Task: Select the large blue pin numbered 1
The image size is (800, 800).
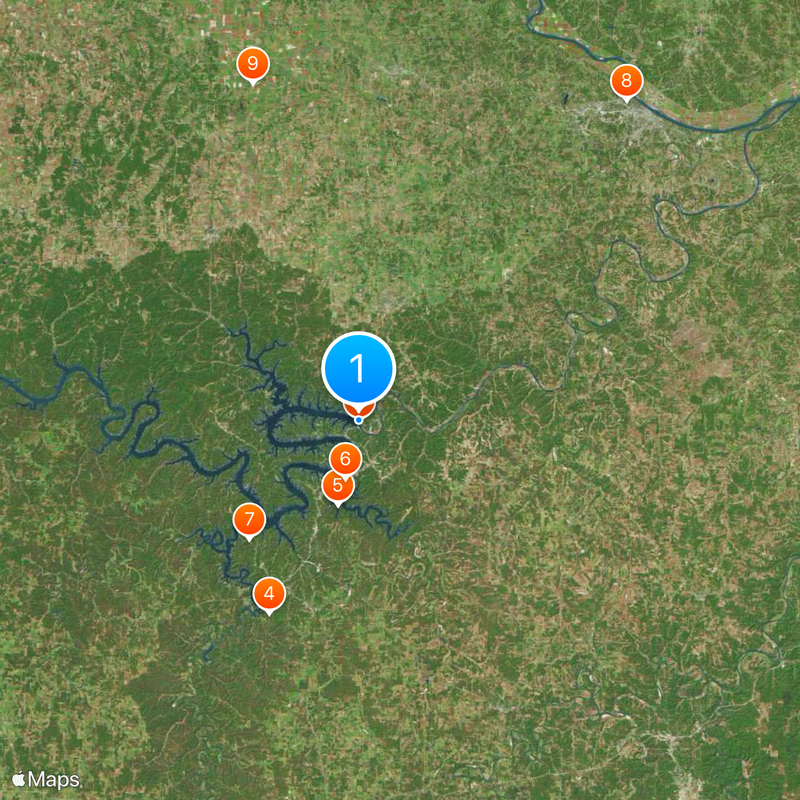Action: point(358,369)
